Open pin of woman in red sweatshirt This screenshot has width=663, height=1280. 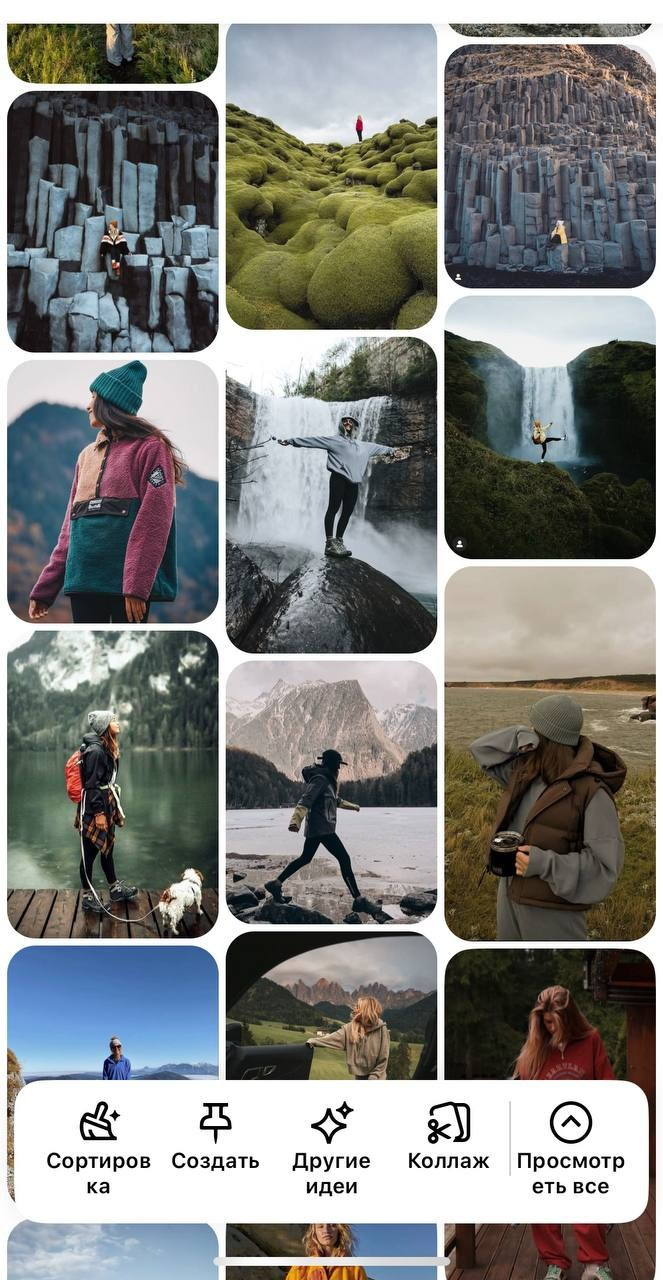point(550,1015)
